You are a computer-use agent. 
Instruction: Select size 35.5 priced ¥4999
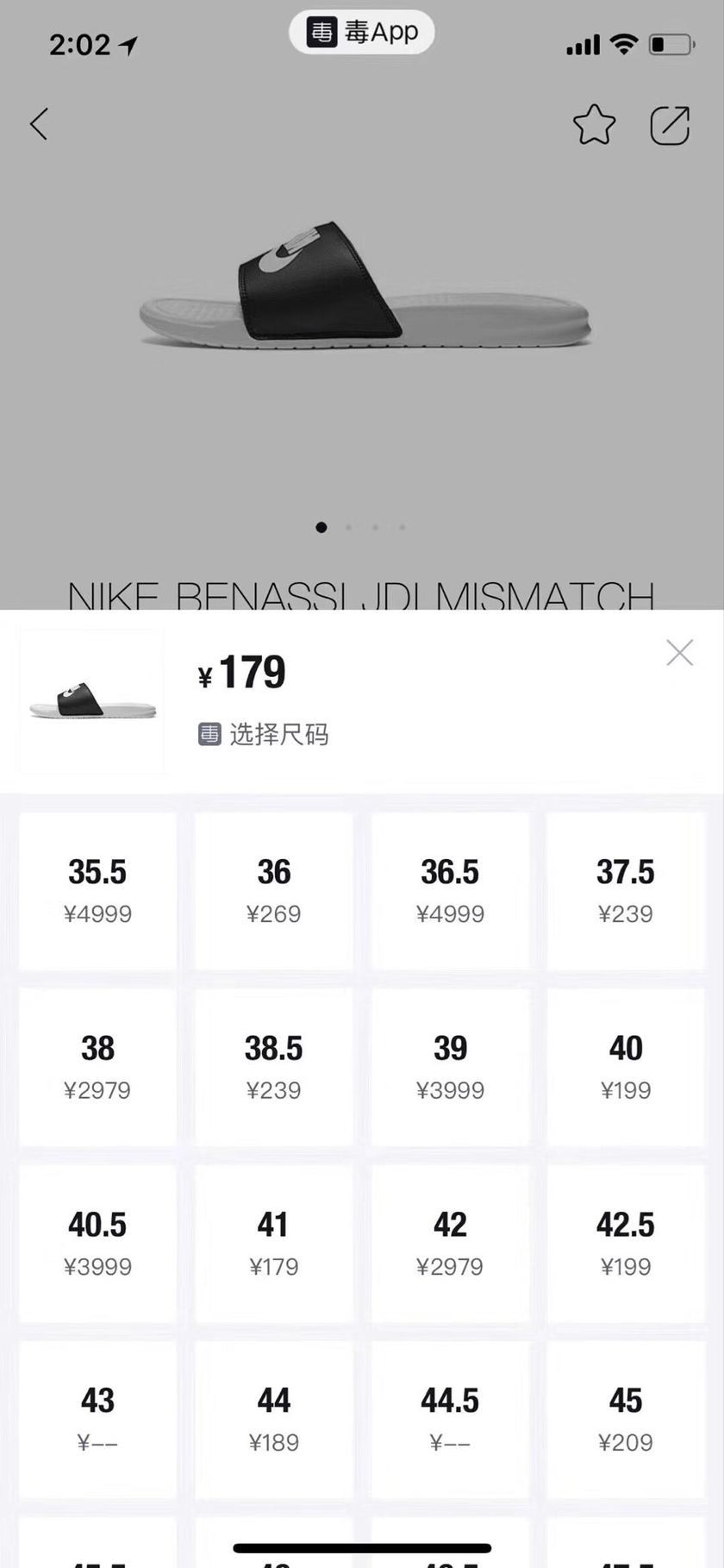(97, 891)
